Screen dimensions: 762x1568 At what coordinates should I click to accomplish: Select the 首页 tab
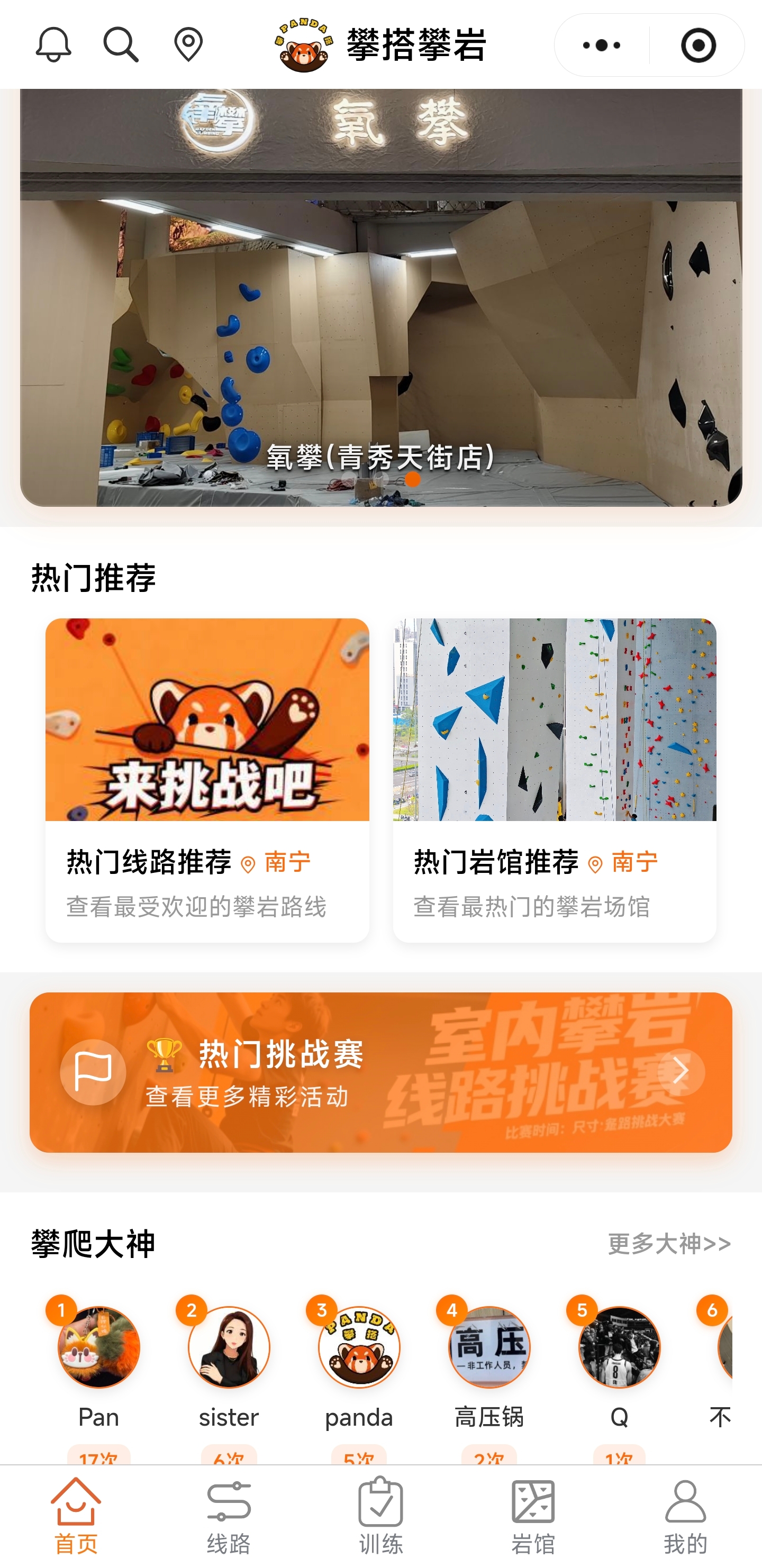tap(76, 1515)
